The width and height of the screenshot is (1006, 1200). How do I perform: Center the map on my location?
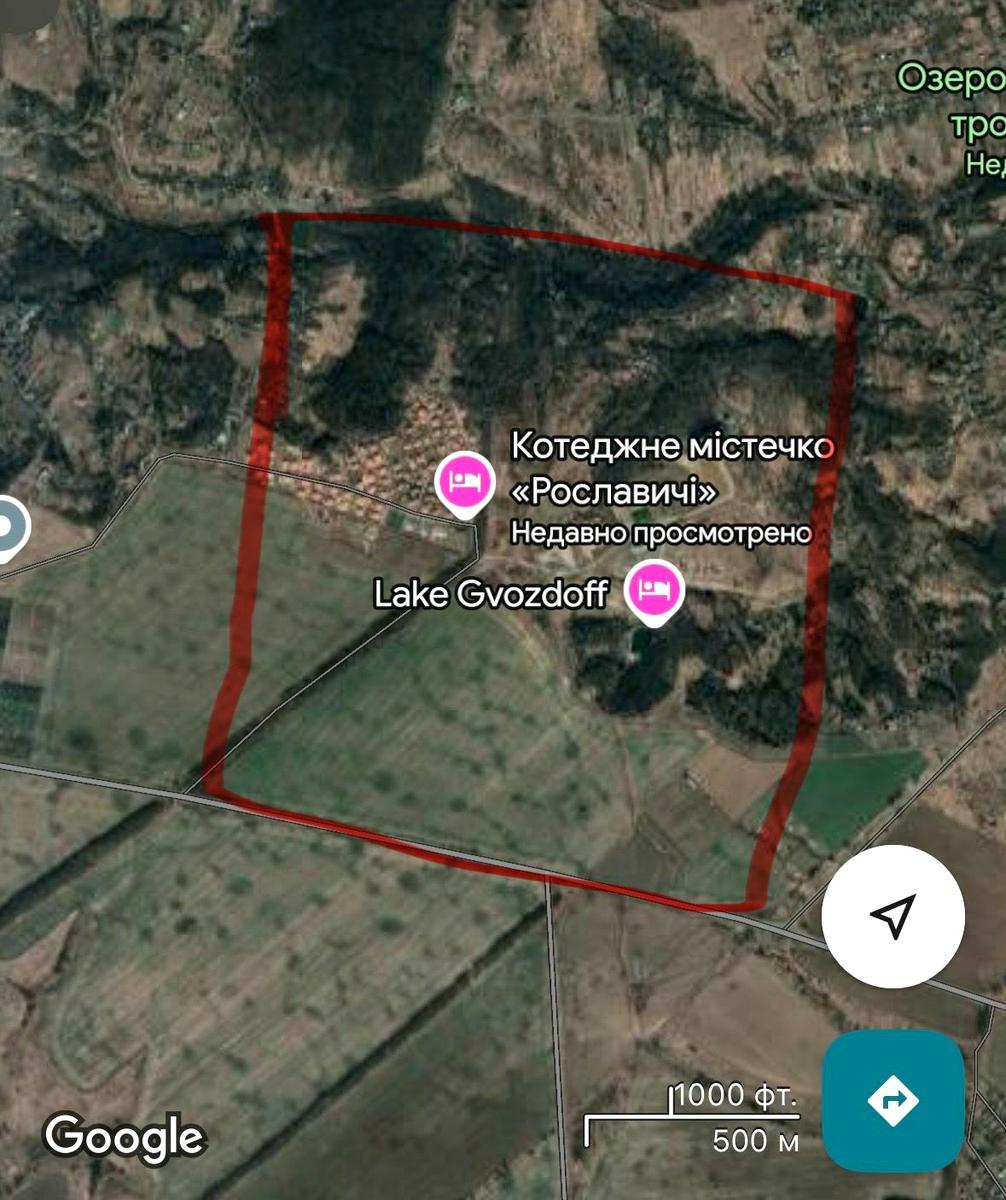click(893, 916)
